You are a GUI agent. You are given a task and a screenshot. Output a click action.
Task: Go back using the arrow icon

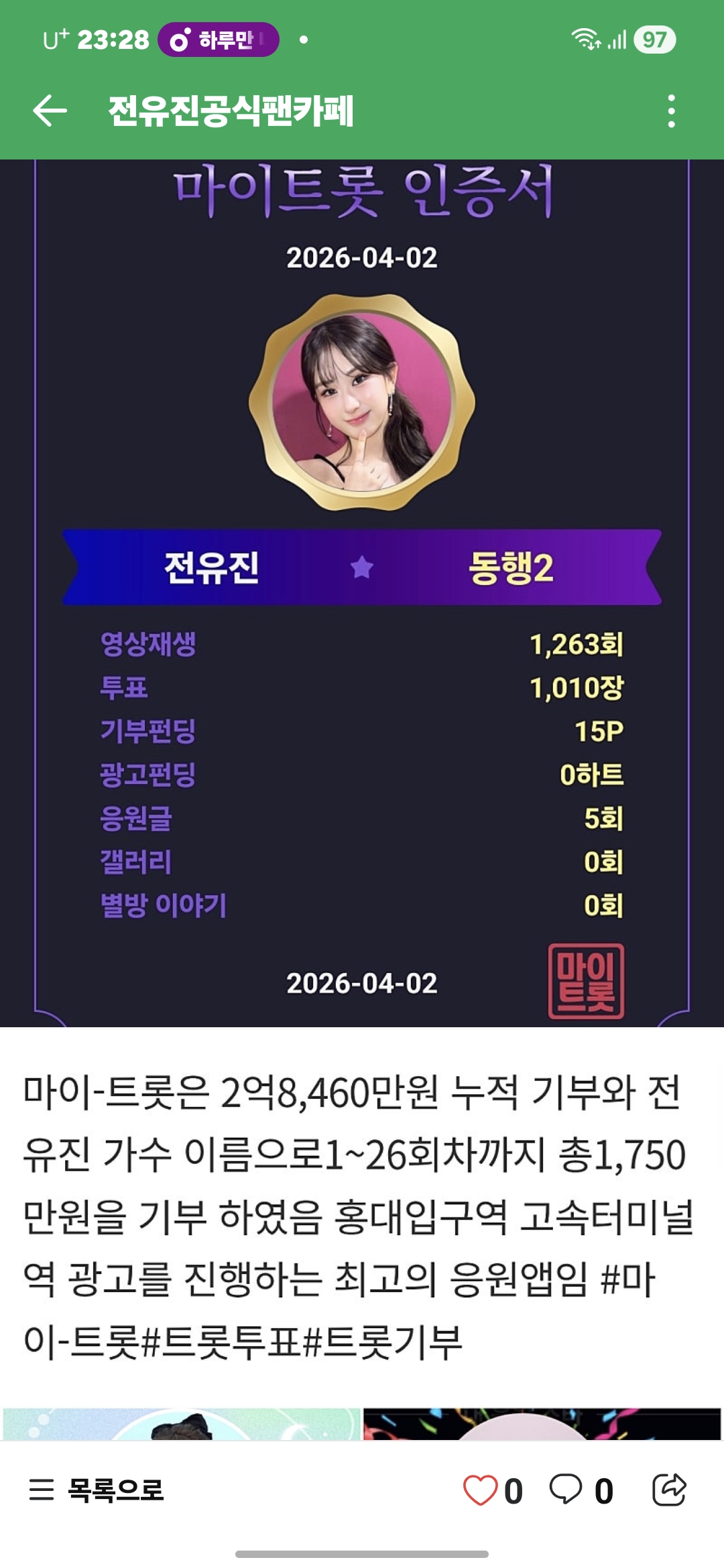[50, 111]
